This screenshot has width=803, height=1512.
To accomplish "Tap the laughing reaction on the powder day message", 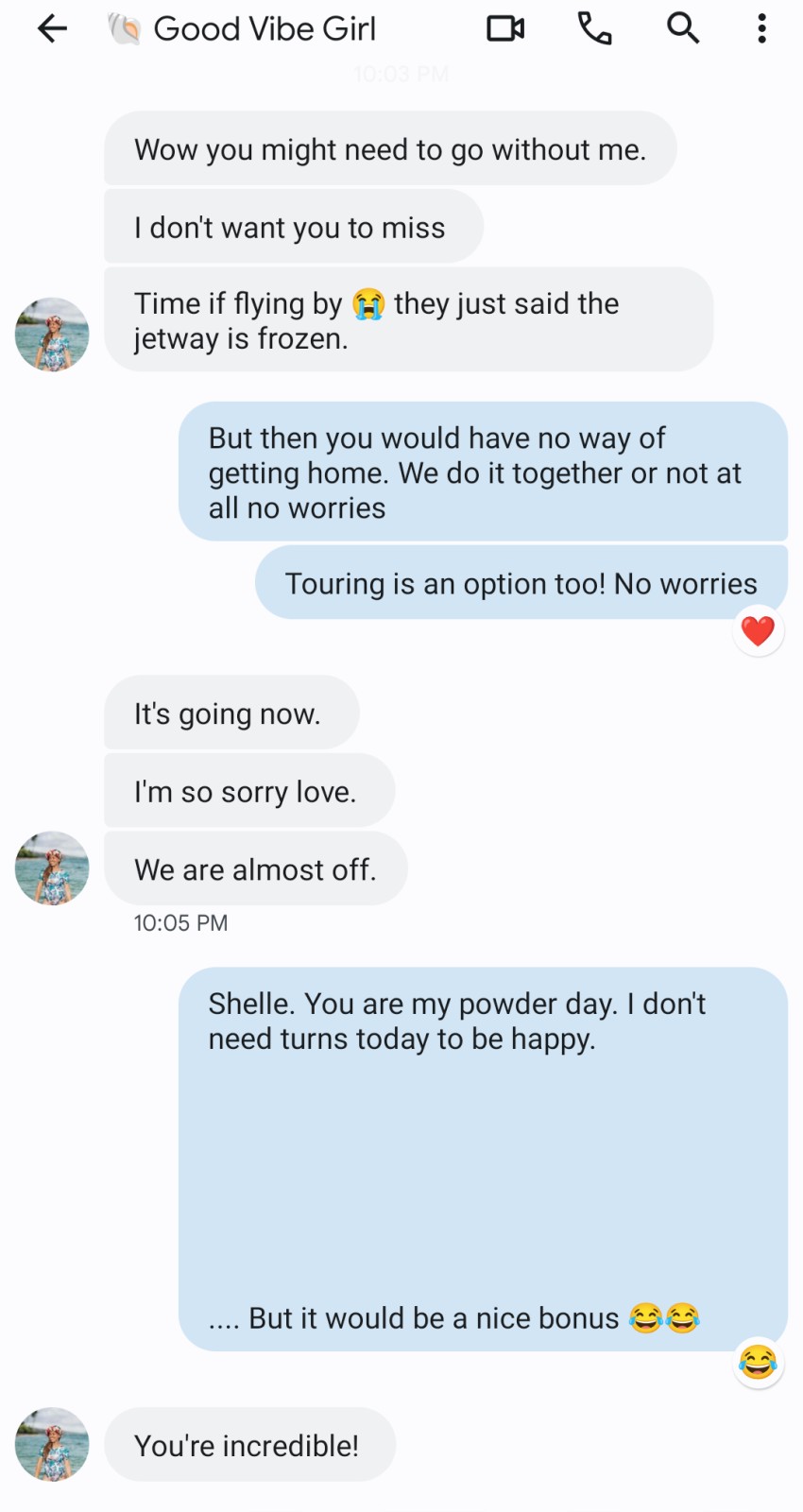I will pos(758,1363).
